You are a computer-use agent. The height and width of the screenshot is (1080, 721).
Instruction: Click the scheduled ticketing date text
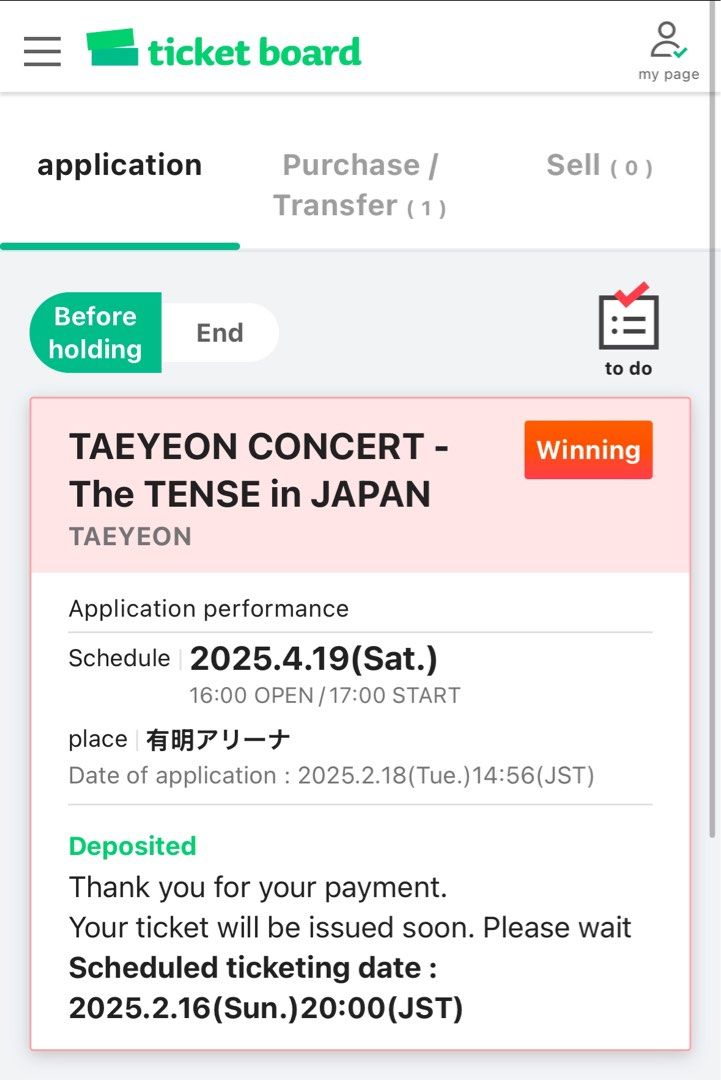(263, 989)
